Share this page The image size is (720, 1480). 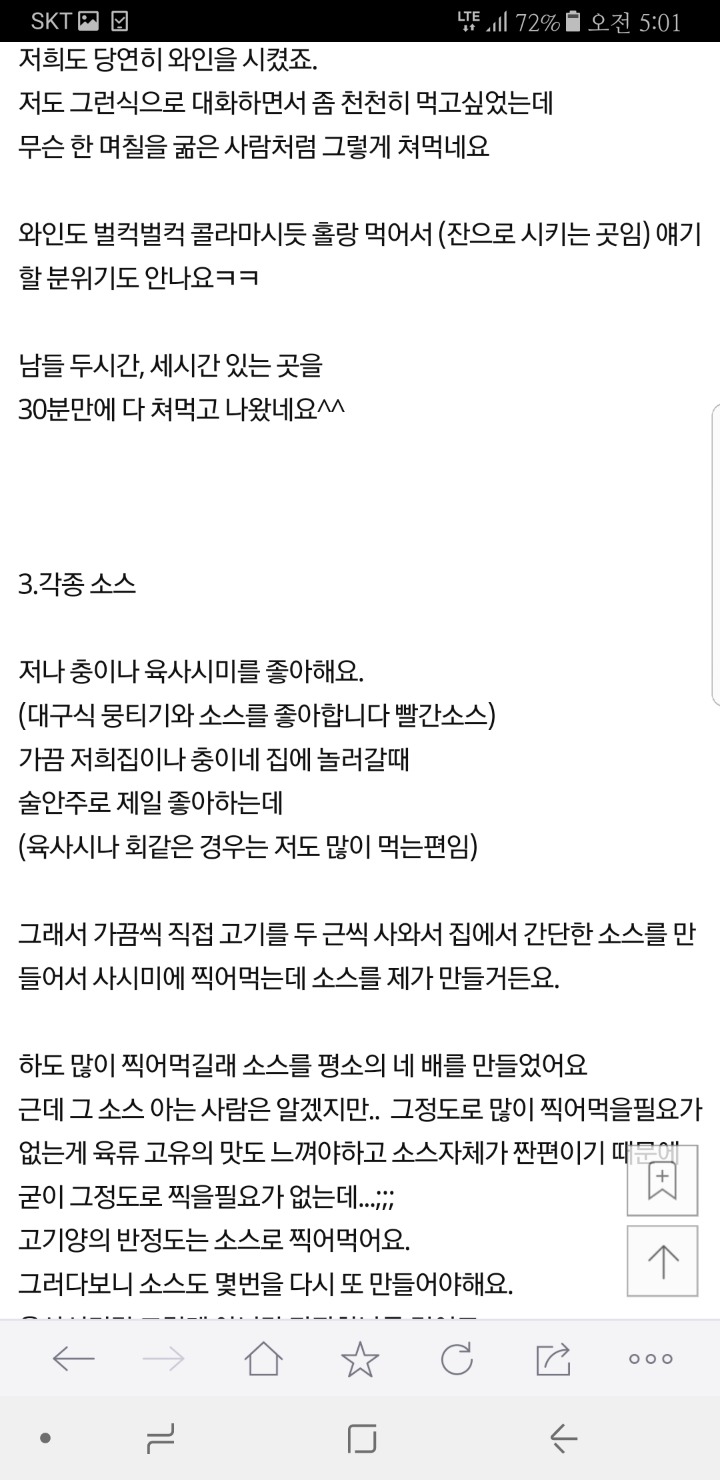click(x=552, y=1358)
